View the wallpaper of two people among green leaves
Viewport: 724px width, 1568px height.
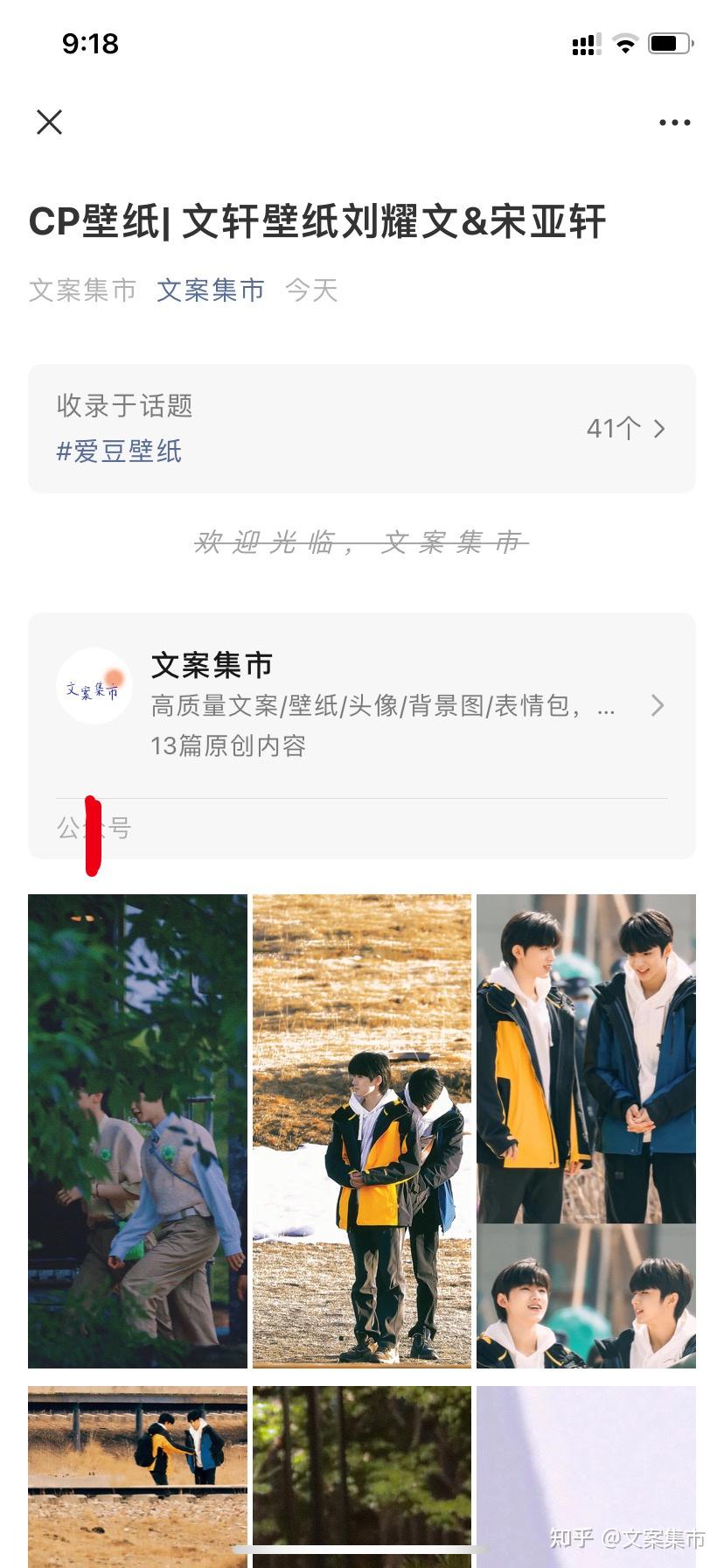tap(137, 1130)
